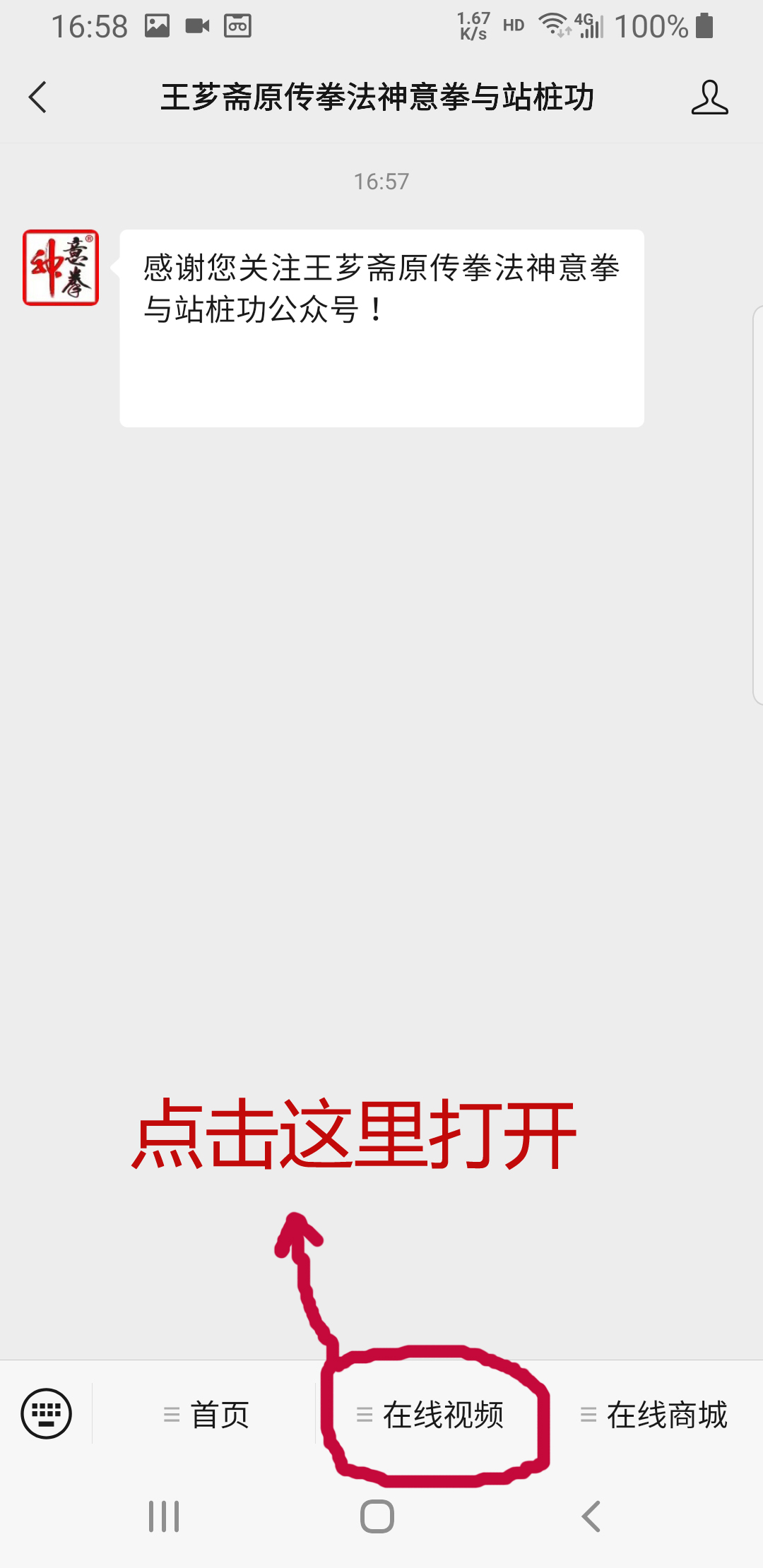The width and height of the screenshot is (763, 1568).
Task: Open recent apps from navigation bar
Action: pos(164,1516)
